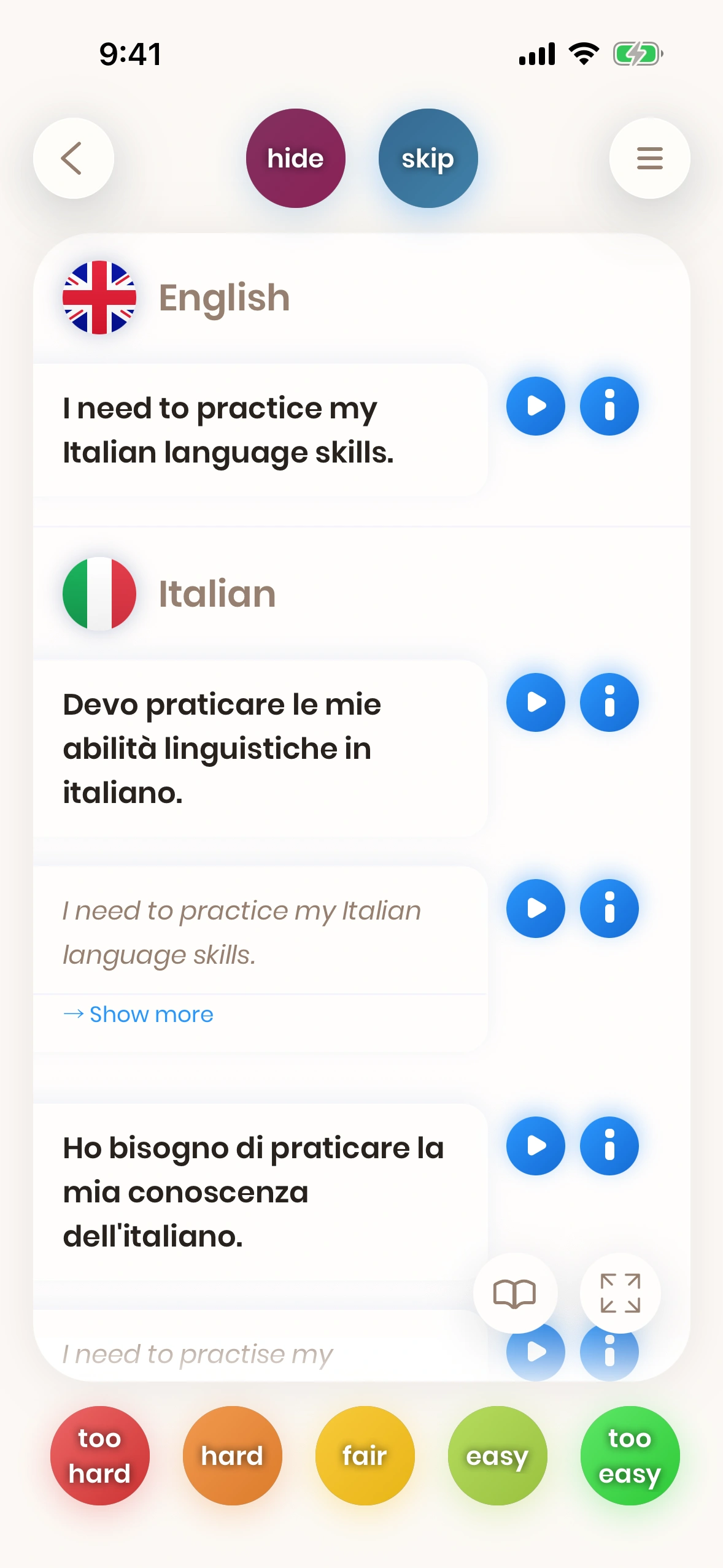Skip this sentence card
The image size is (723, 1568).
[428, 158]
